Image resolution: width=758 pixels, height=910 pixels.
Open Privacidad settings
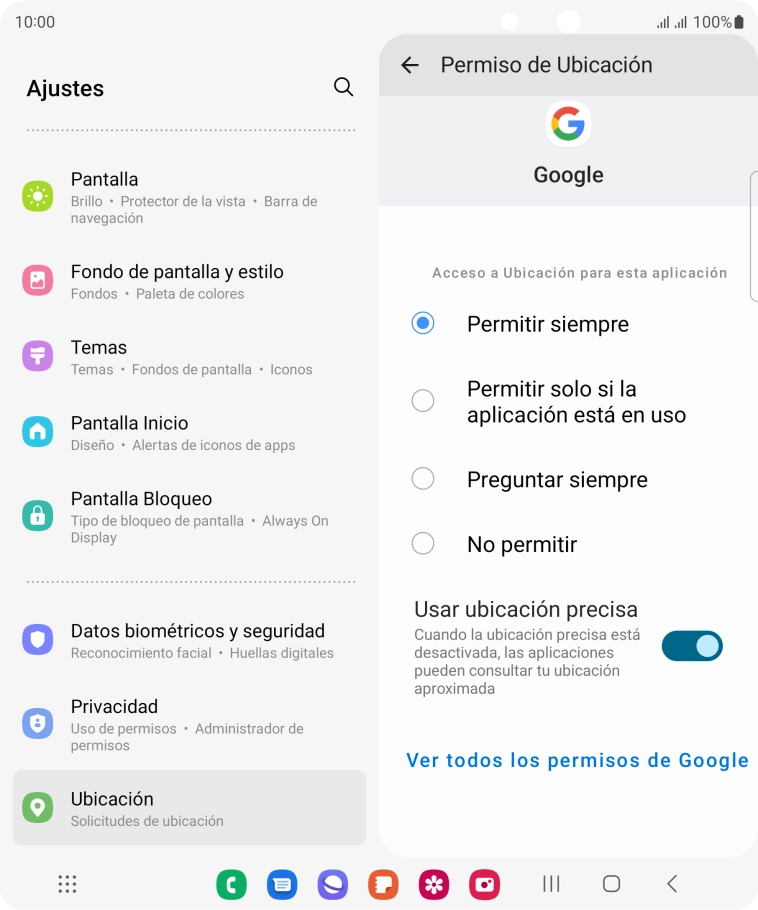coord(190,724)
